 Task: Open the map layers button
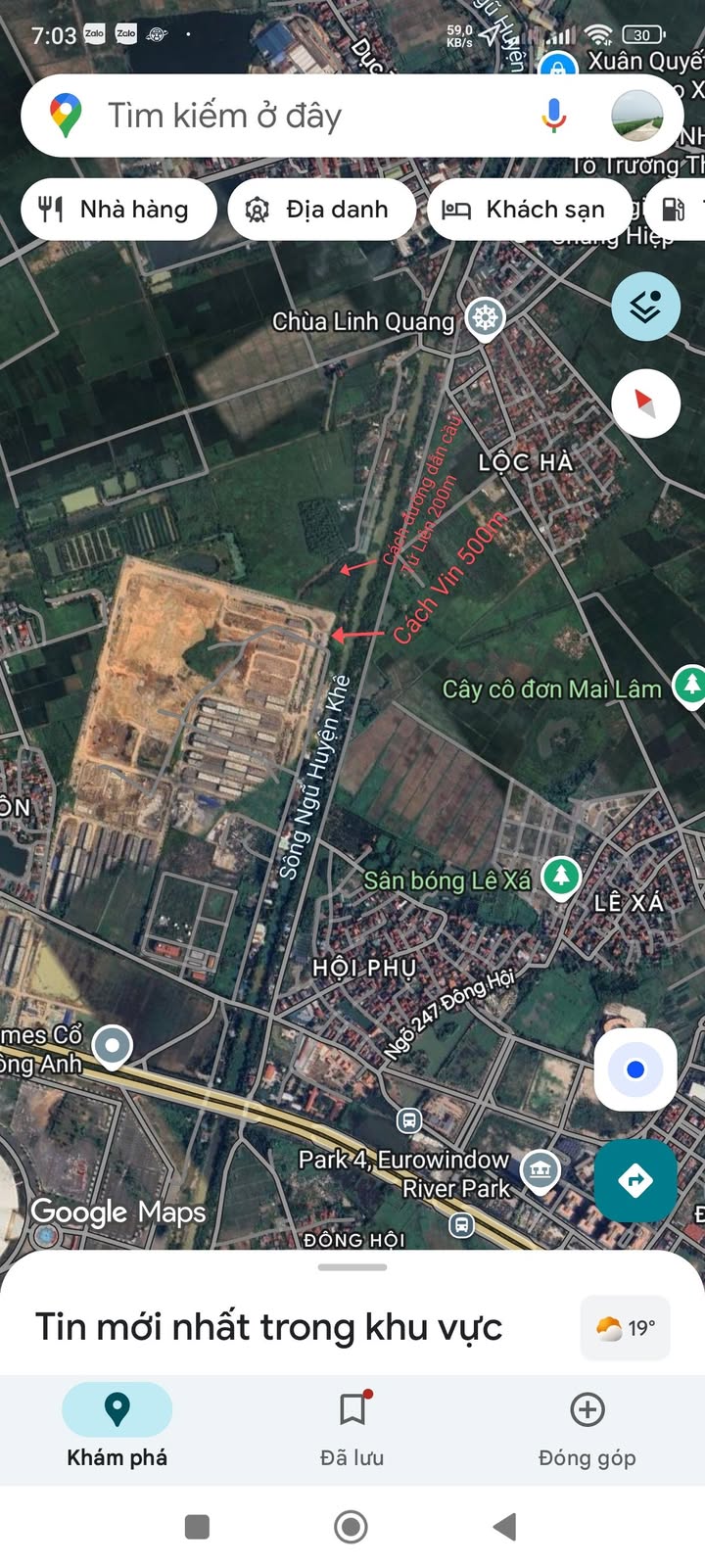(645, 307)
